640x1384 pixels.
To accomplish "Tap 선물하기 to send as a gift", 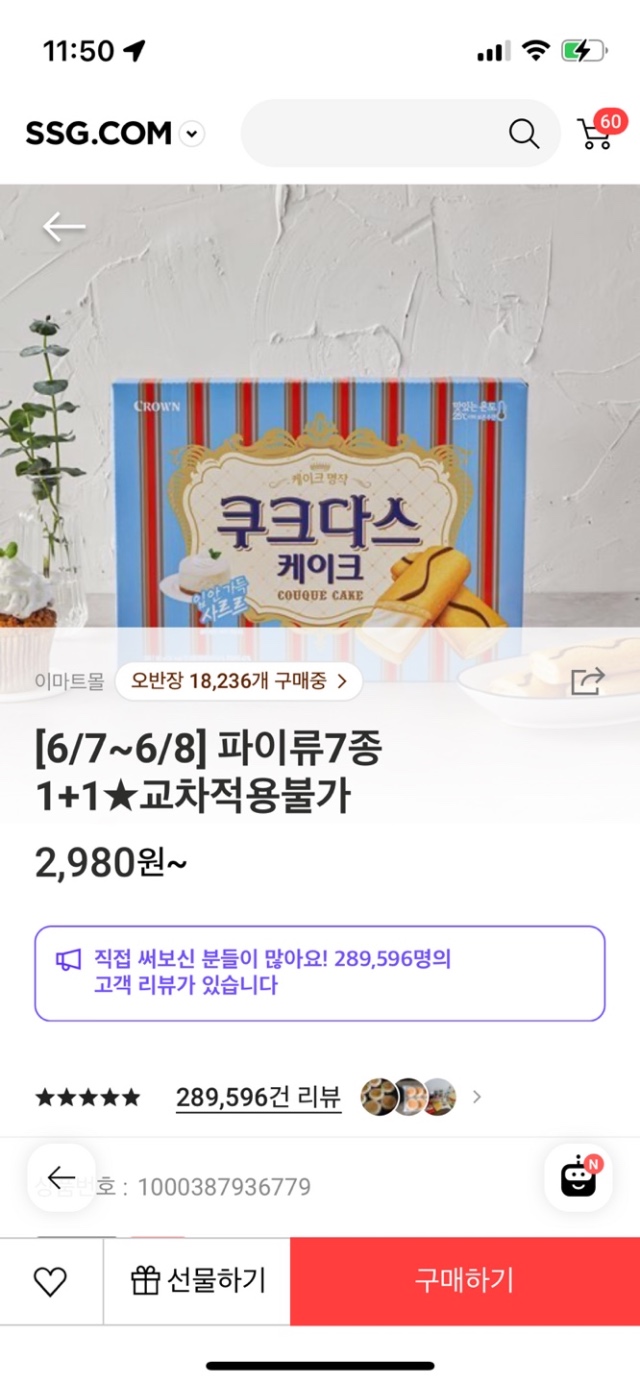I will (198, 1281).
